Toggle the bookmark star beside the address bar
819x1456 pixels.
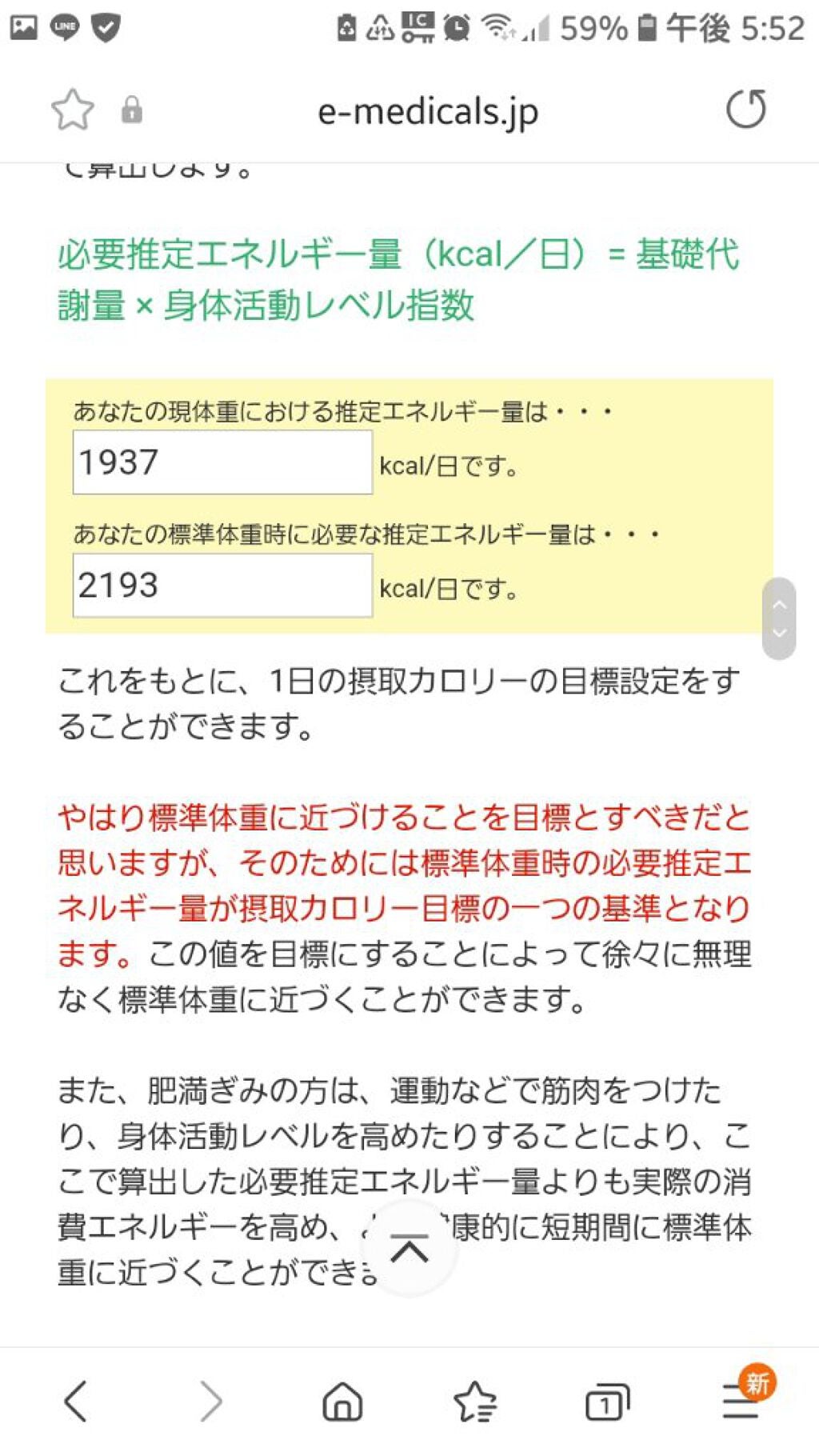click(x=70, y=111)
